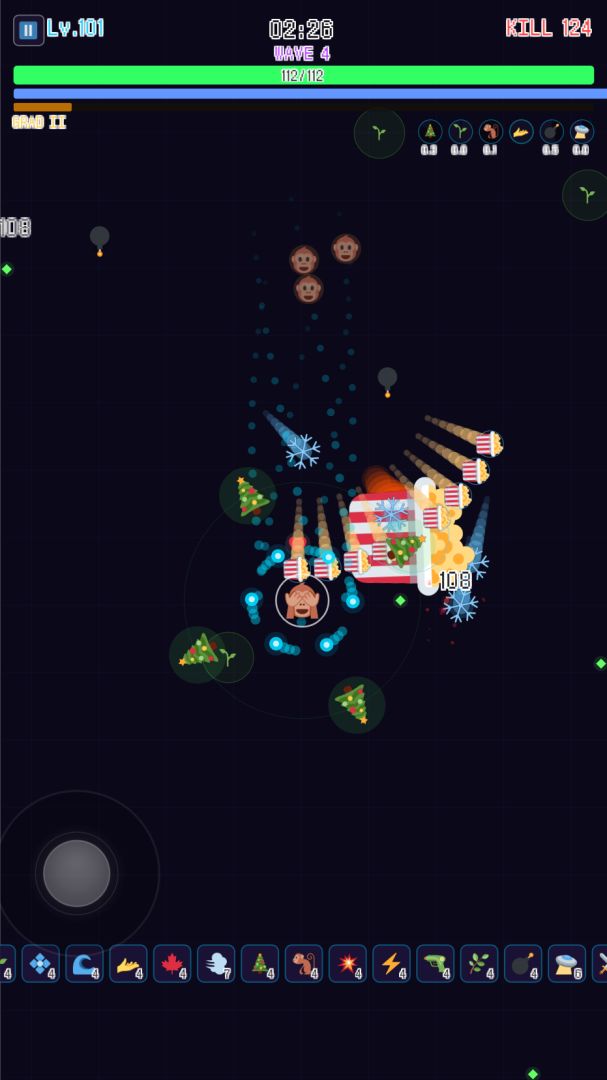Pause the game
Image resolution: width=607 pixels, height=1080 pixels.
(28, 30)
